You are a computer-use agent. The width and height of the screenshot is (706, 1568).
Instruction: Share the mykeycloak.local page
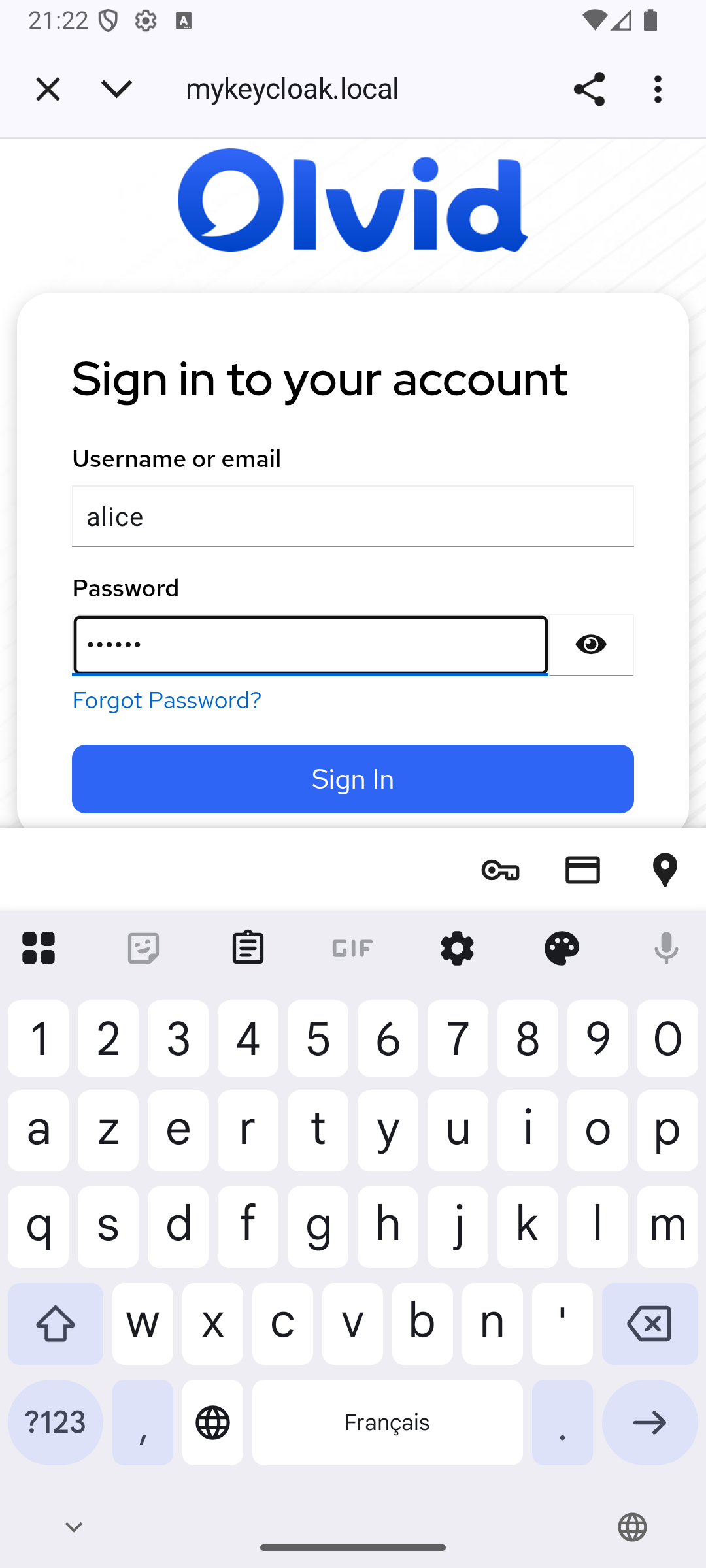(588, 90)
